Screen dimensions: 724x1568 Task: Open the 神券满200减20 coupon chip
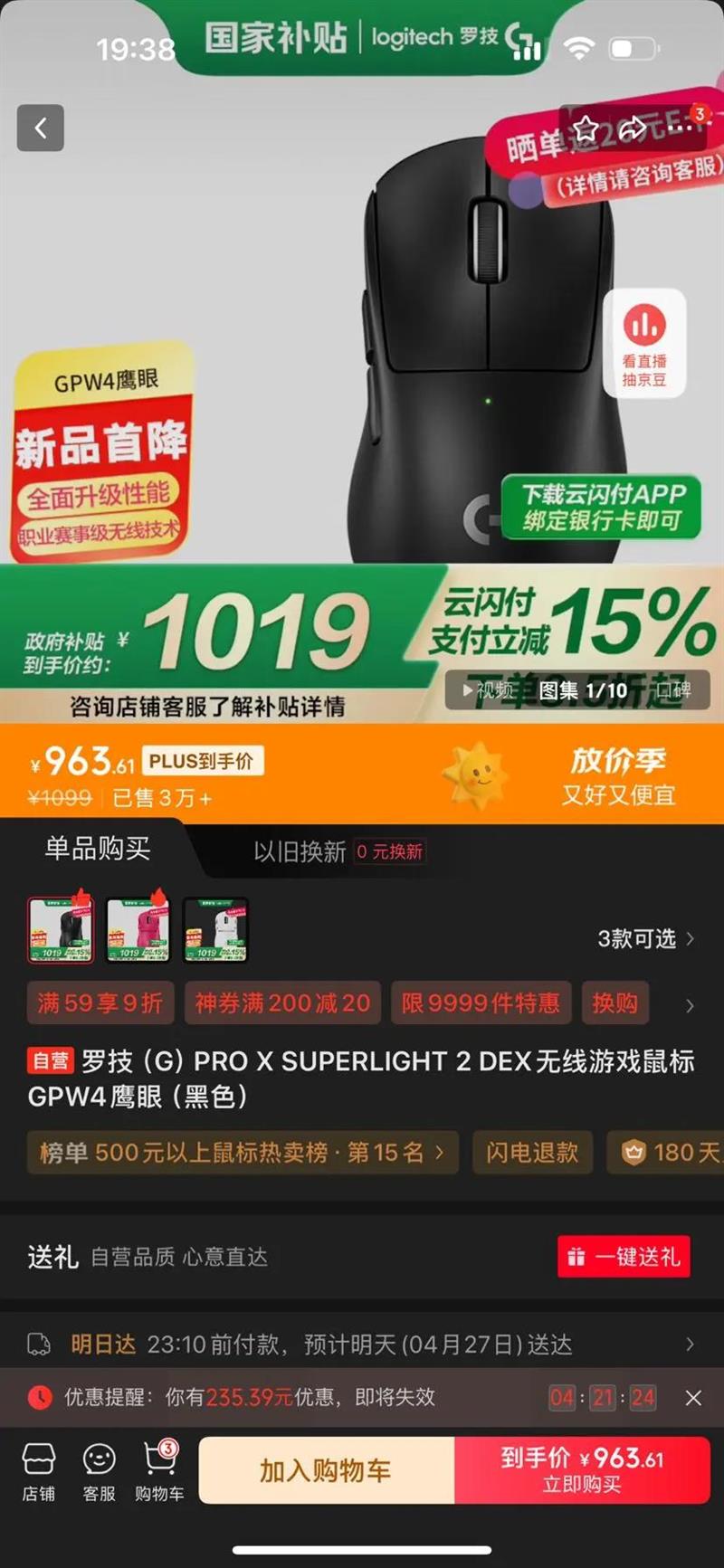tap(282, 1003)
